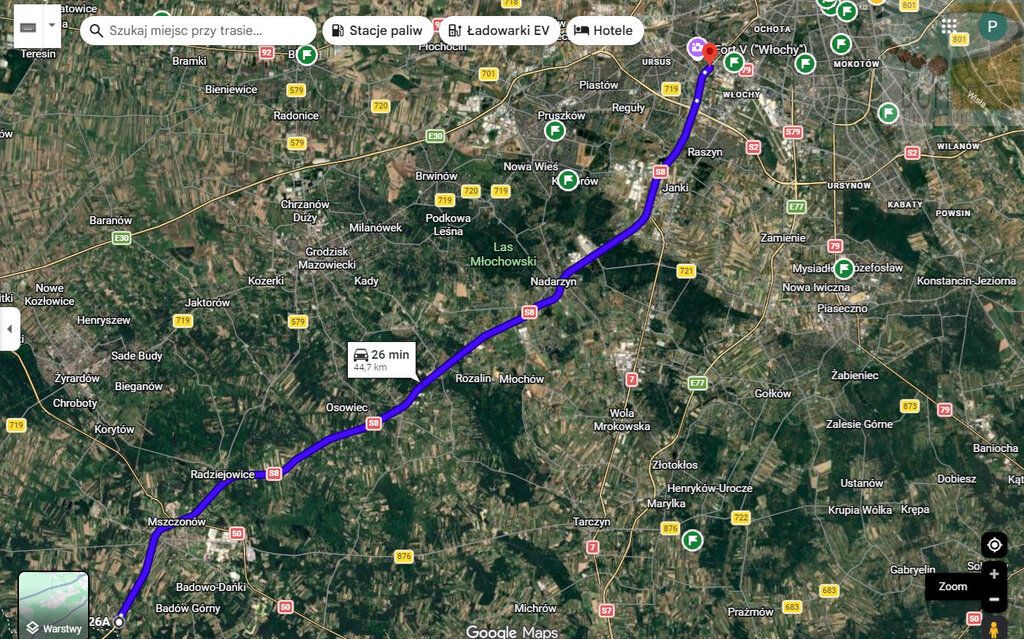Screen dimensions: 1024x639
Task: Open the Google apps grid
Action: pos(949,27)
